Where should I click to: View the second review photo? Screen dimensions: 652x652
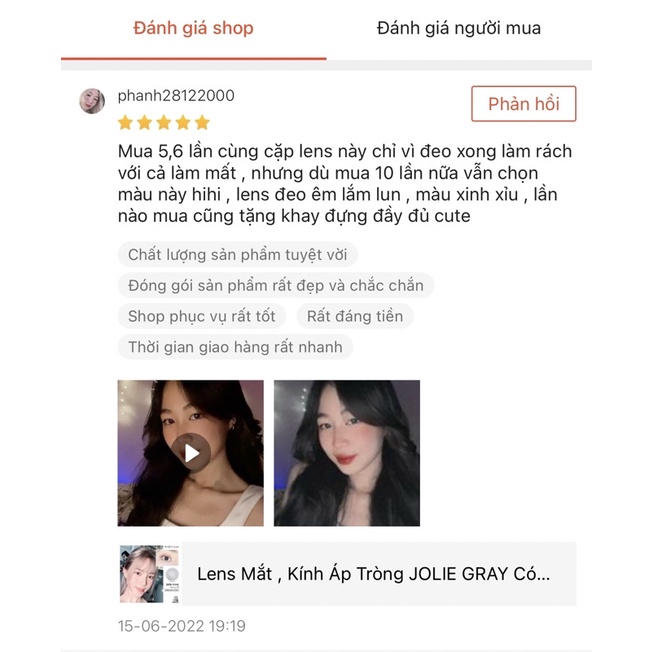point(347,453)
